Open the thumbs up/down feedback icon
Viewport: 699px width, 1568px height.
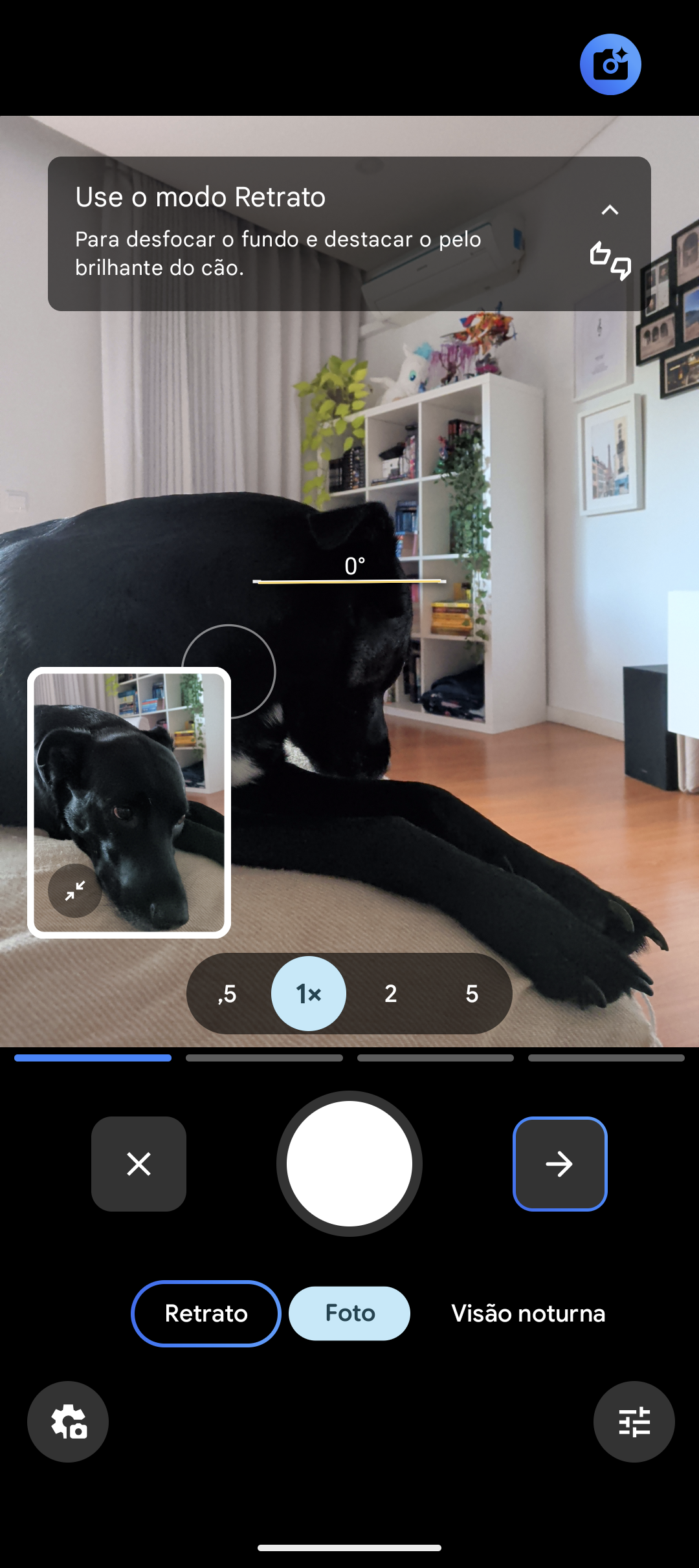610,260
